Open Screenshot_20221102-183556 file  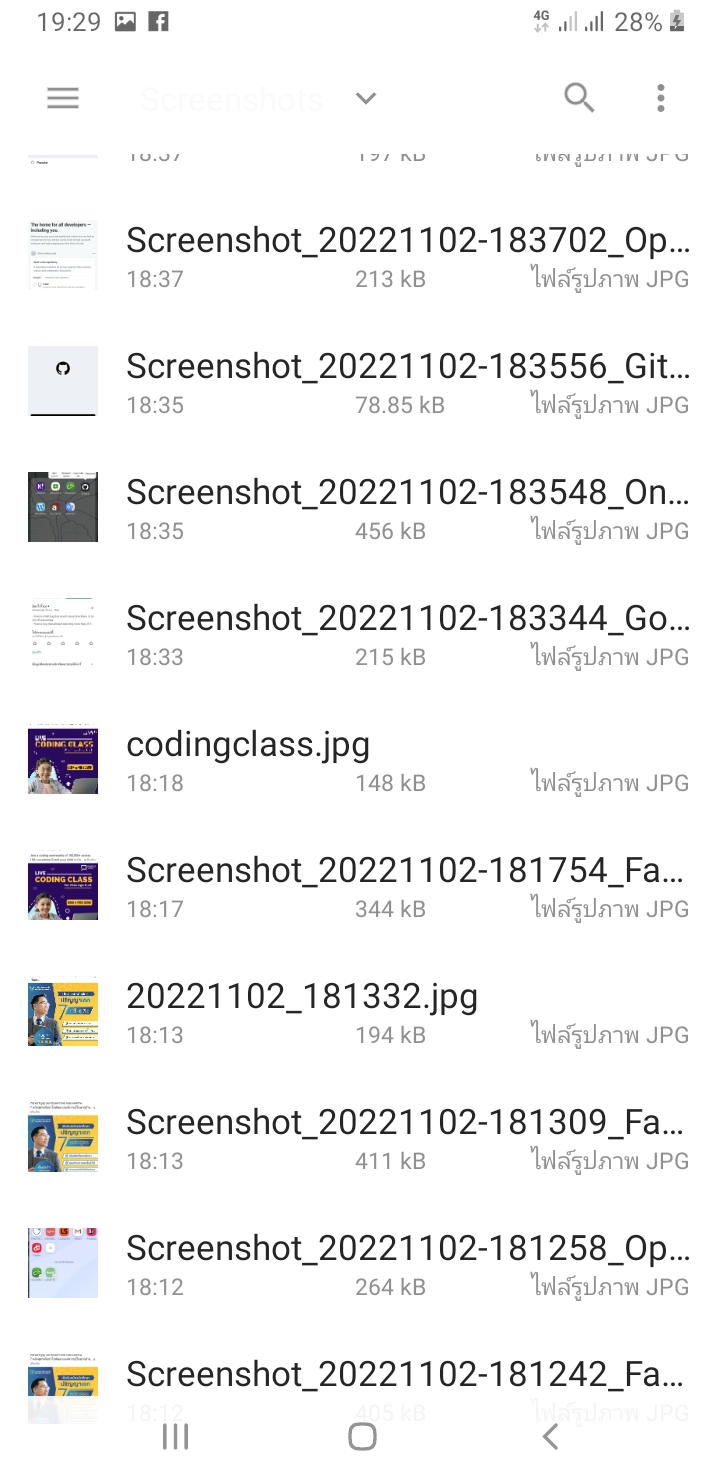(x=360, y=384)
